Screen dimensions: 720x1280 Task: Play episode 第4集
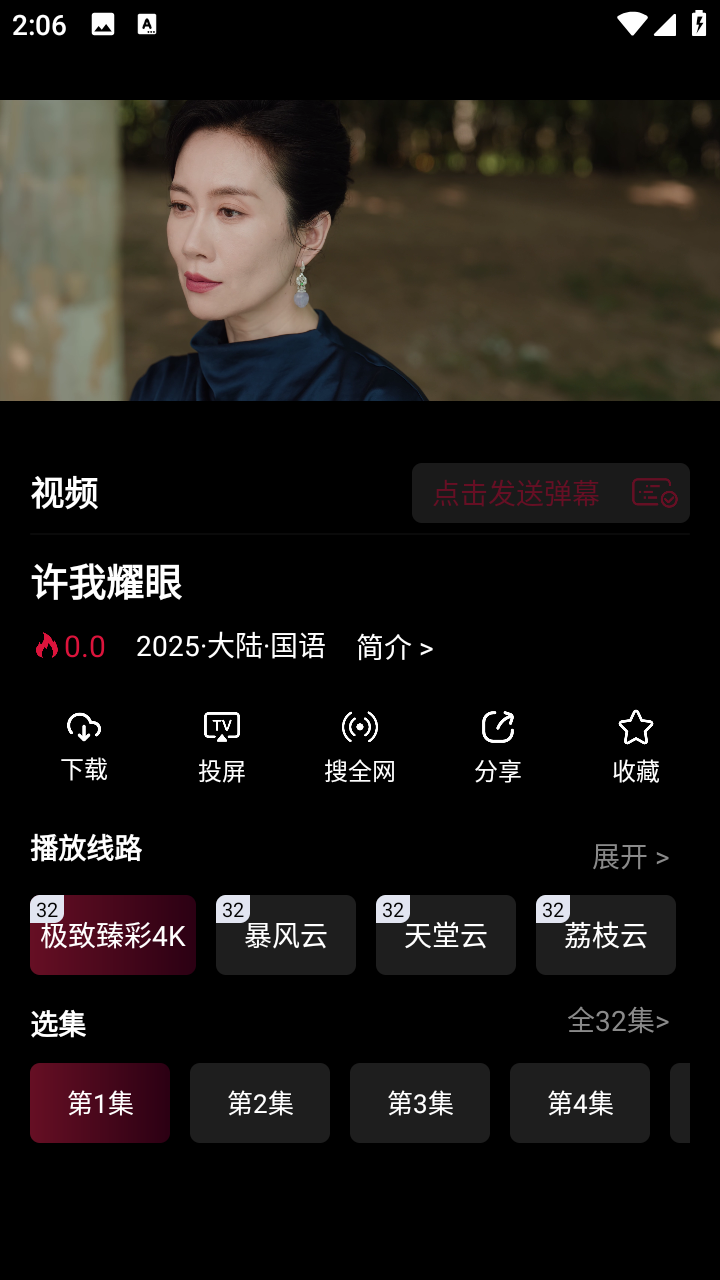(x=580, y=1103)
